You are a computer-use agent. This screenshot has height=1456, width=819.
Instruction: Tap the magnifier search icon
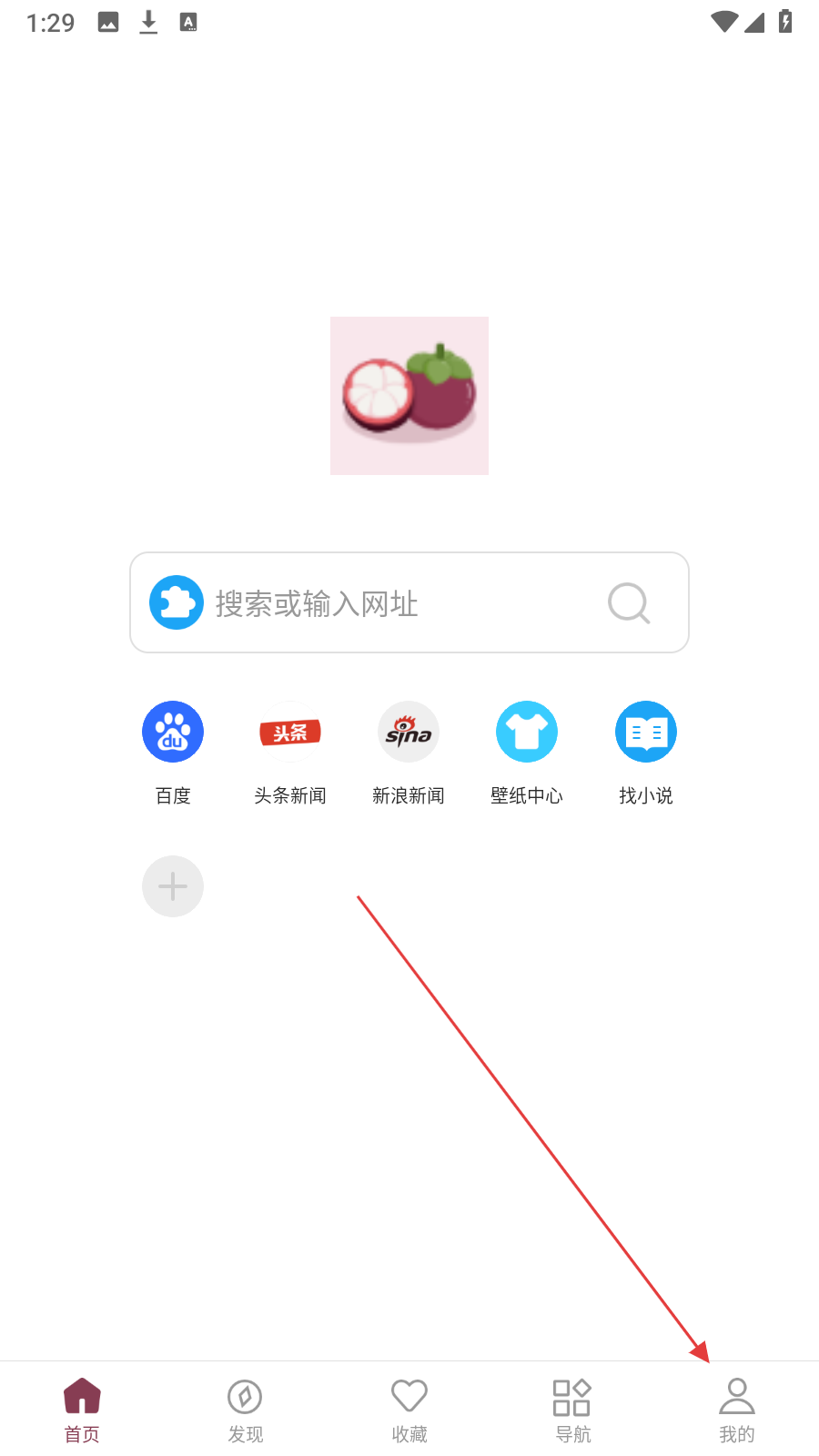point(629,603)
